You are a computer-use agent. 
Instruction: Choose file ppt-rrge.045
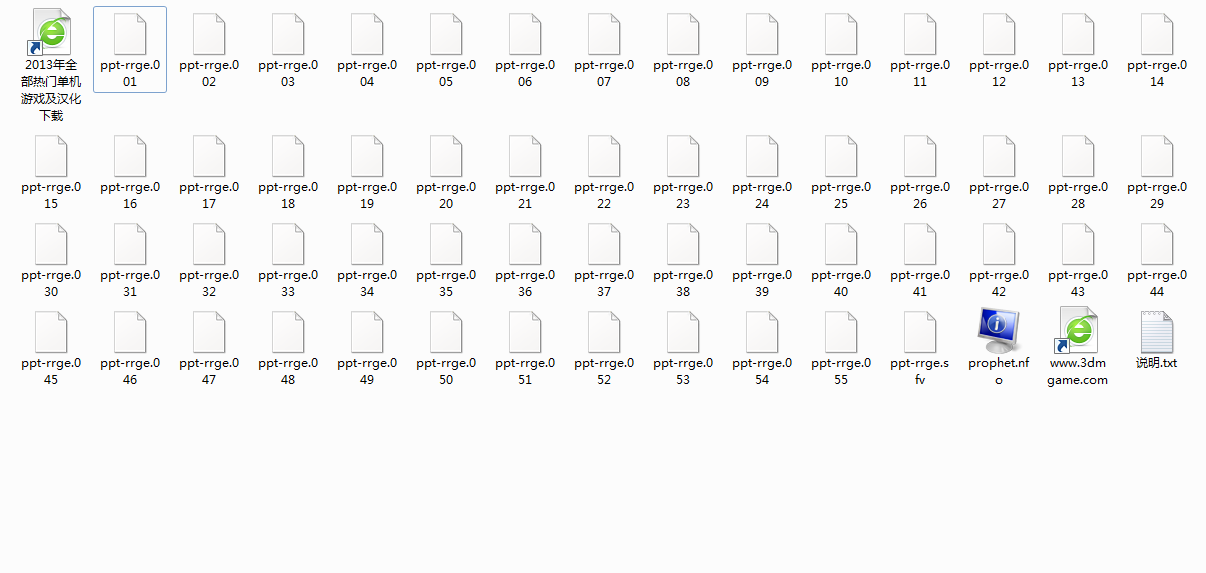coord(51,332)
